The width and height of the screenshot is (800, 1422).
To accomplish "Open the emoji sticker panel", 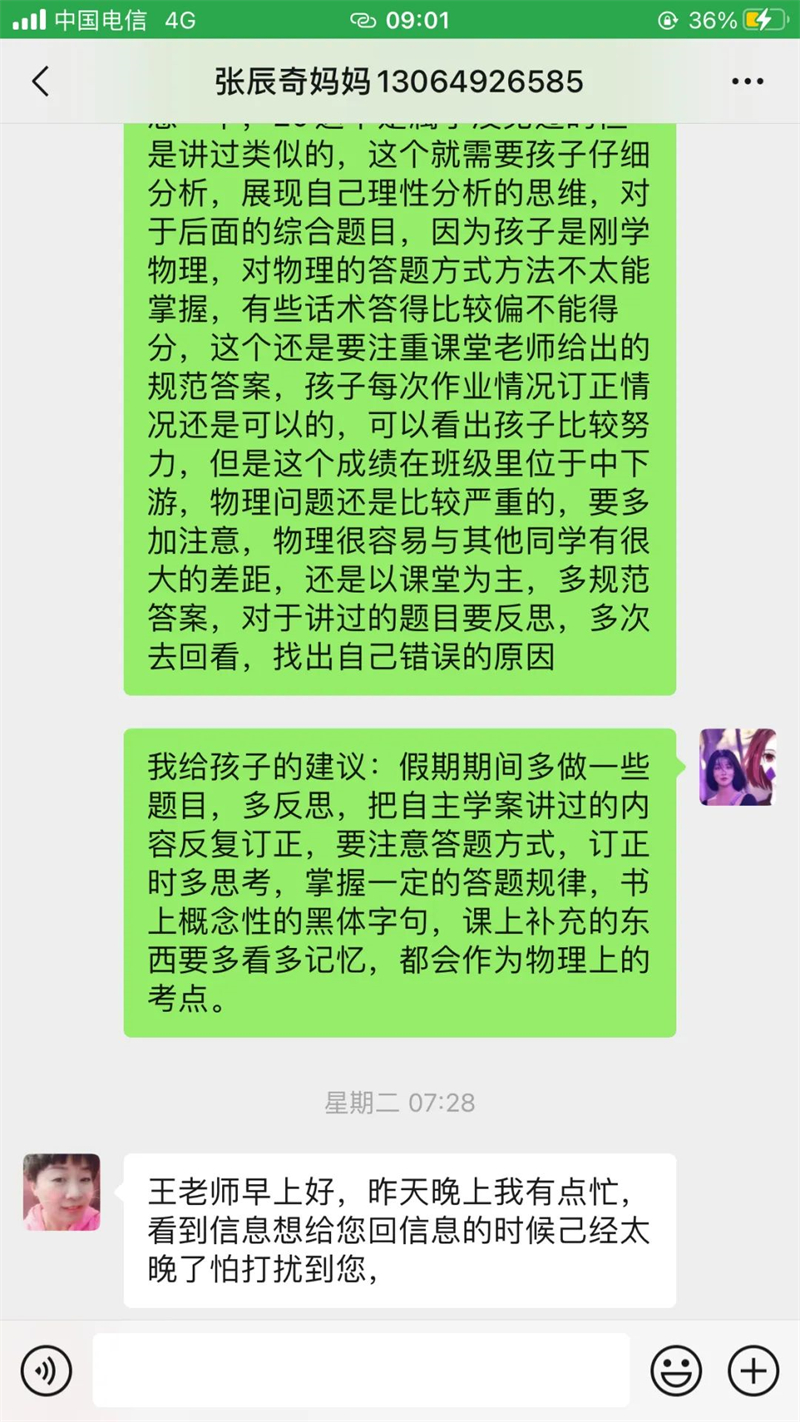I will 676,1369.
